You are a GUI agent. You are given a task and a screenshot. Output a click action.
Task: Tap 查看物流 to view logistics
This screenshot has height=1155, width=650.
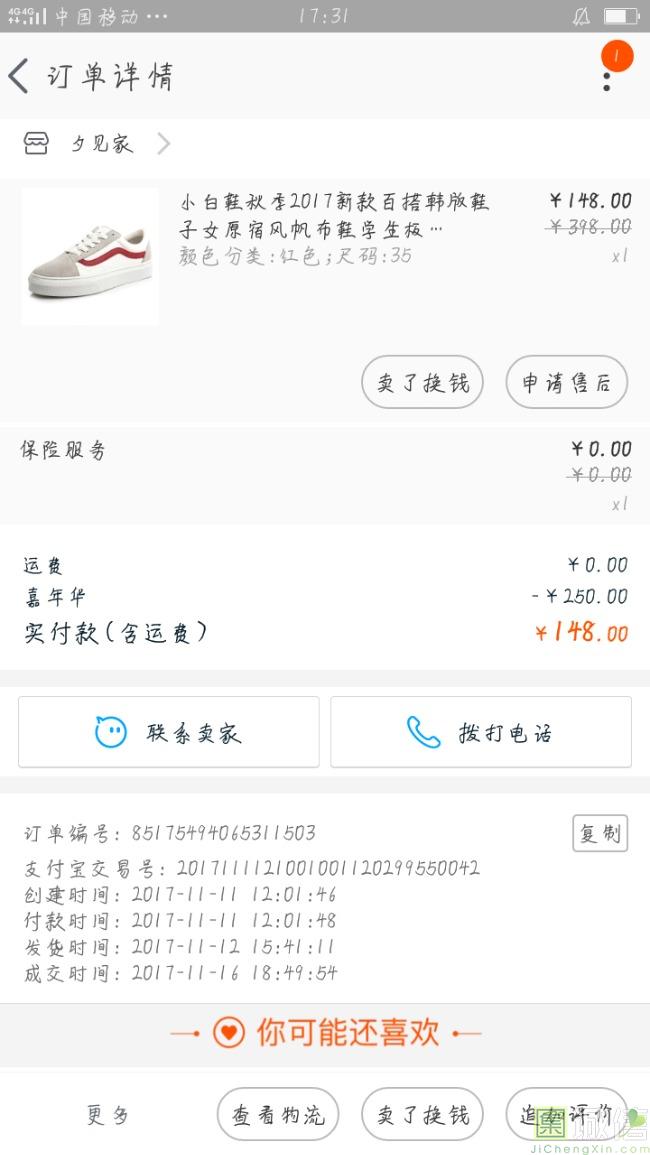tap(278, 1115)
